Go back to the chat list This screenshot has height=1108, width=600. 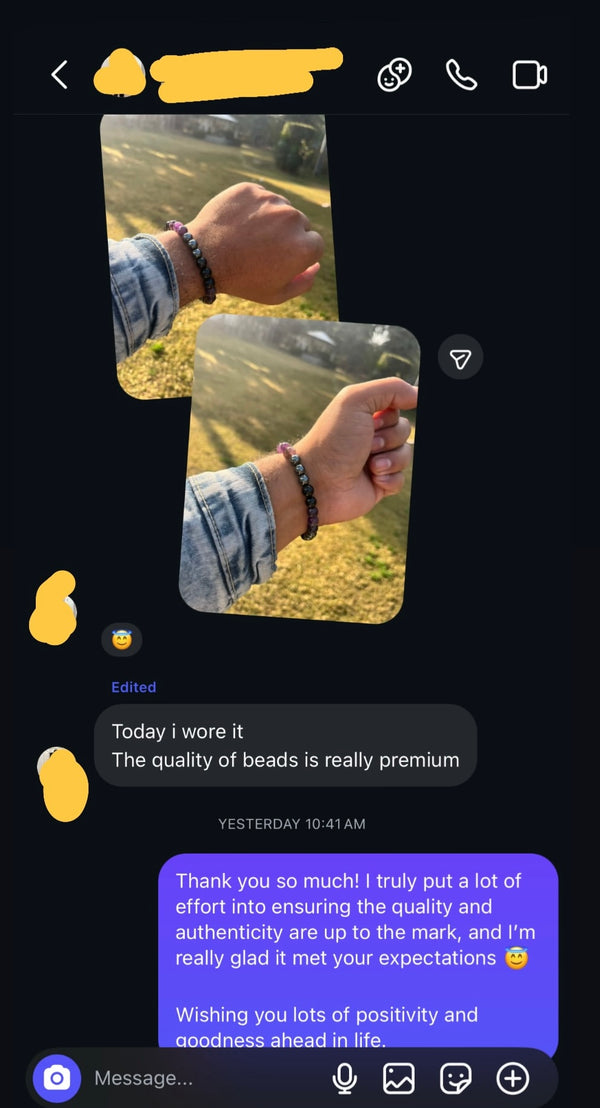pyautogui.click(x=60, y=75)
